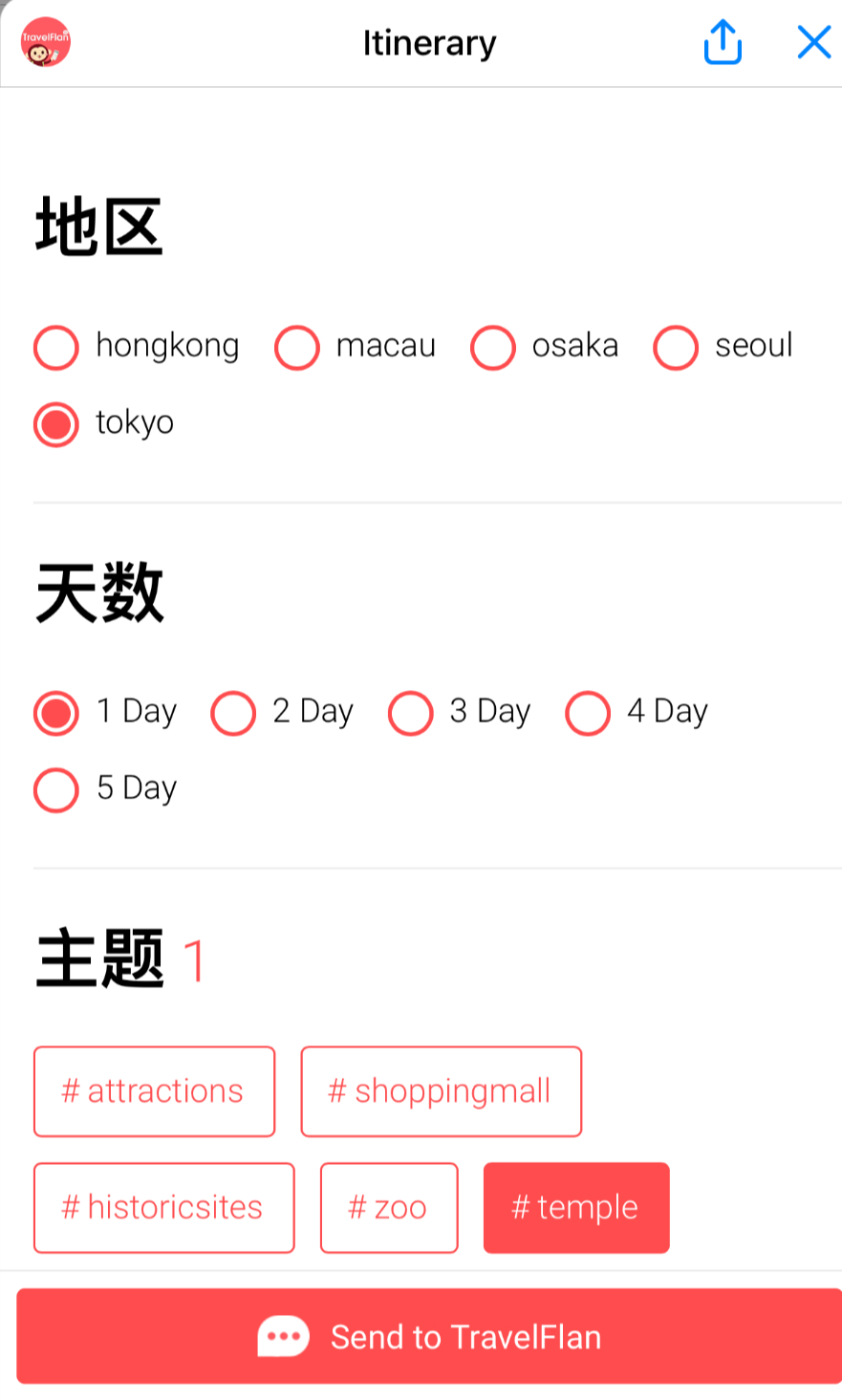Close the Itinerary screen

pyautogui.click(x=813, y=42)
